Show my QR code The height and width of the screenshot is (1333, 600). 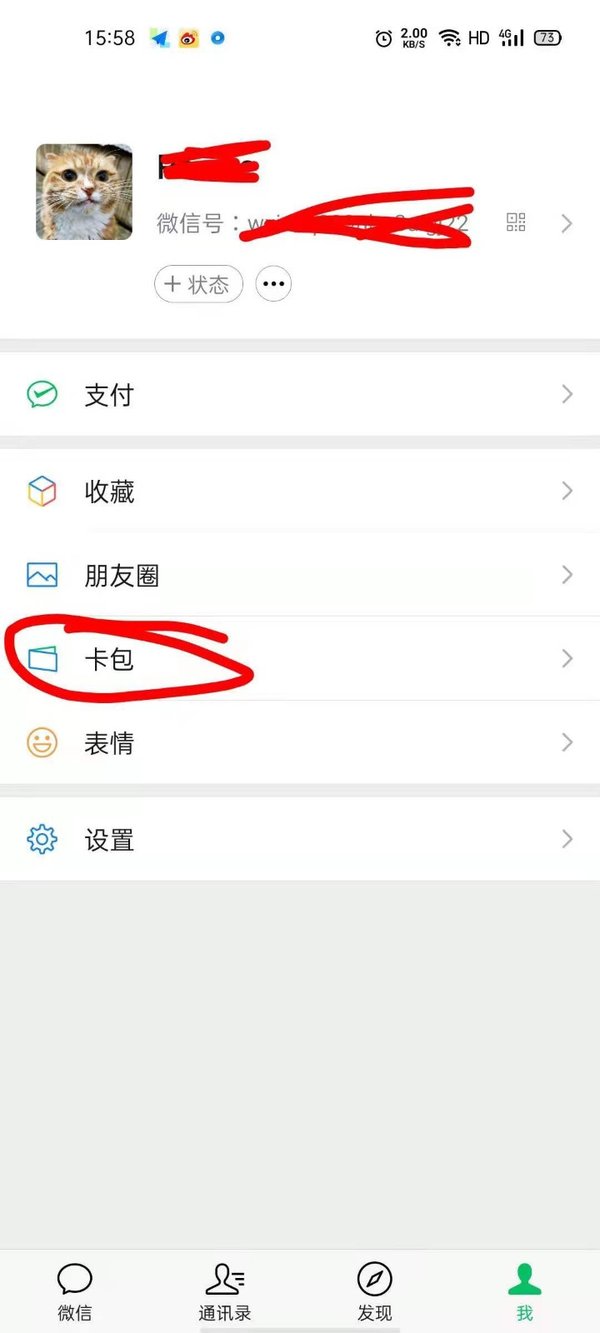(516, 223)
